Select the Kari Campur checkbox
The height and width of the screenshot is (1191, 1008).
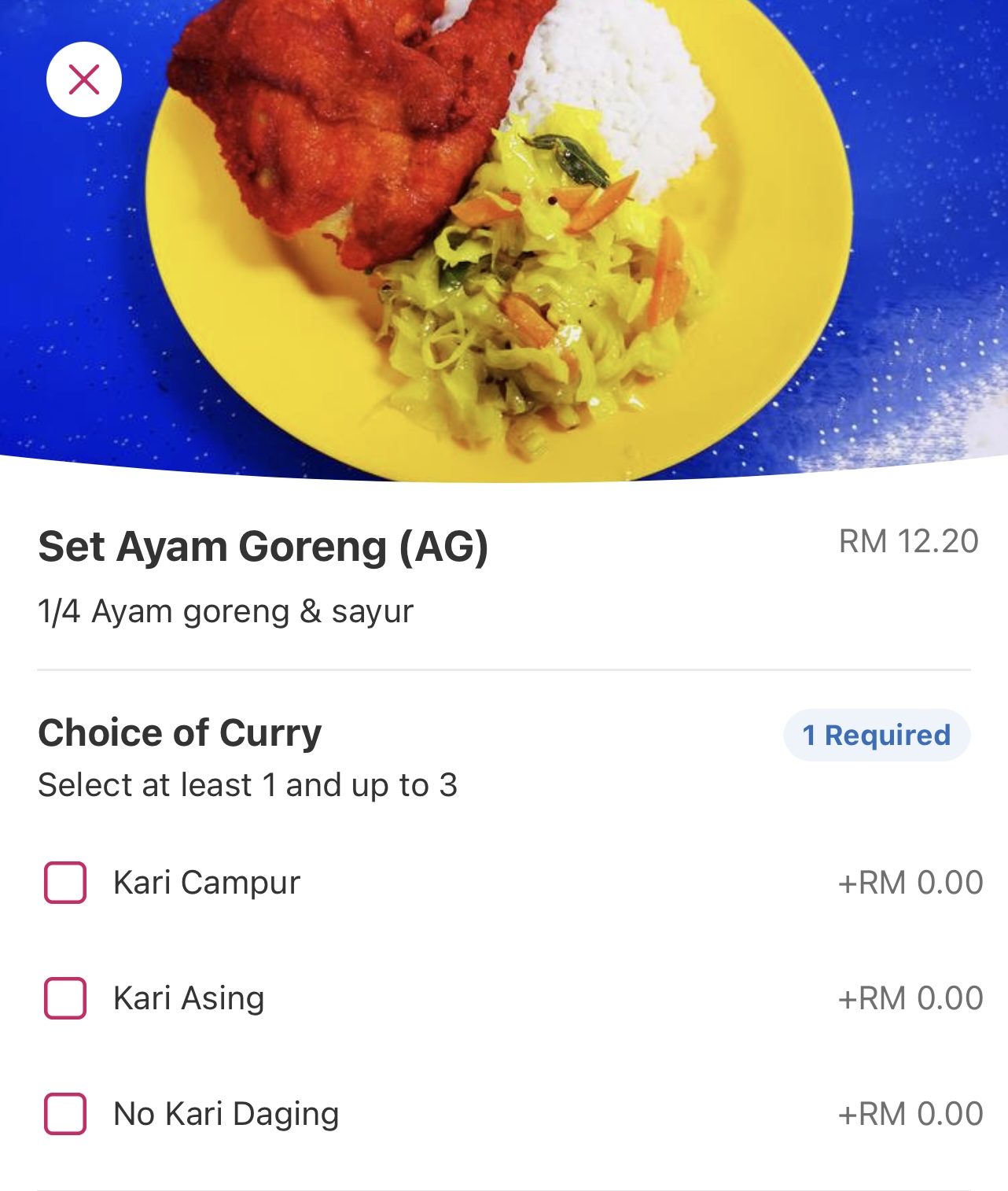65,883
